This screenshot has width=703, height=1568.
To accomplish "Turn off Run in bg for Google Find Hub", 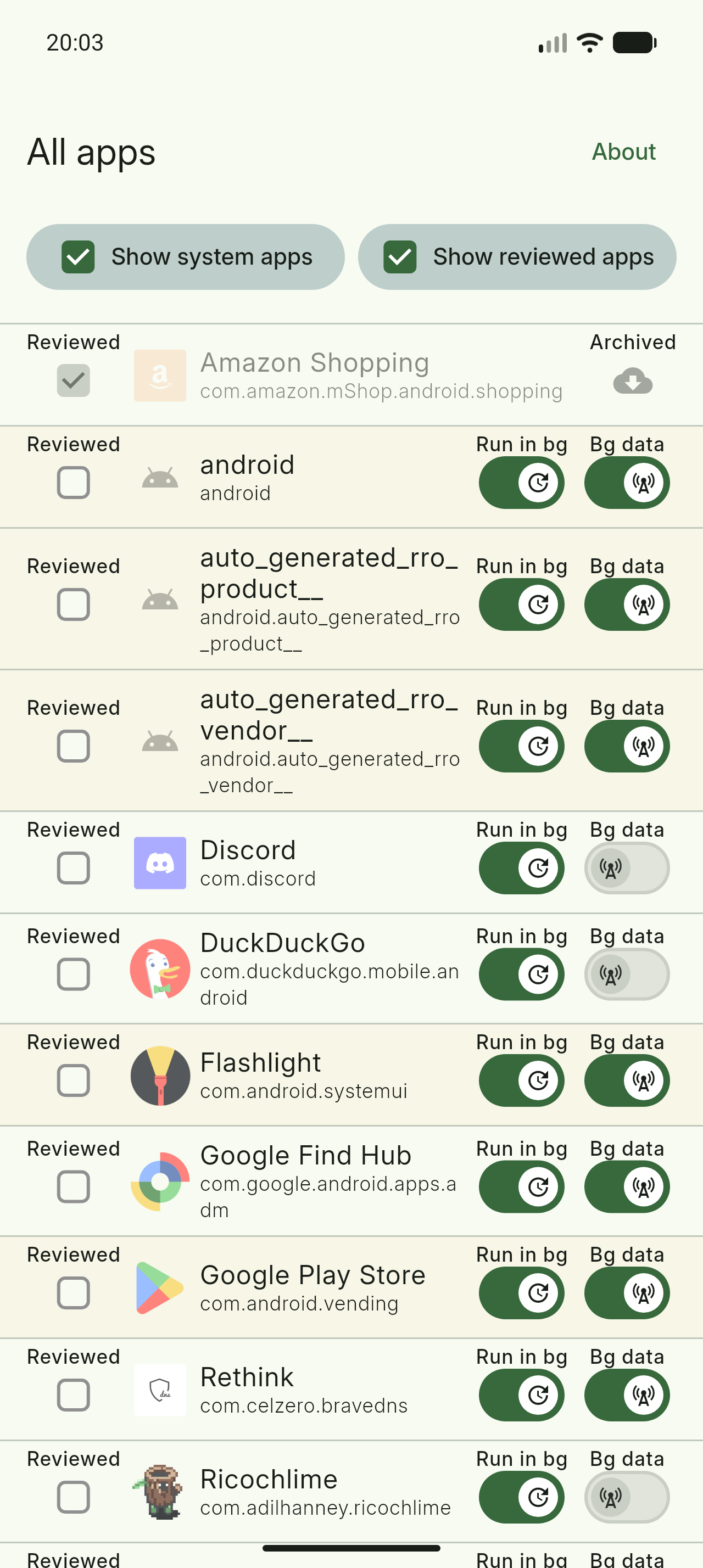I will (521, 1186).
